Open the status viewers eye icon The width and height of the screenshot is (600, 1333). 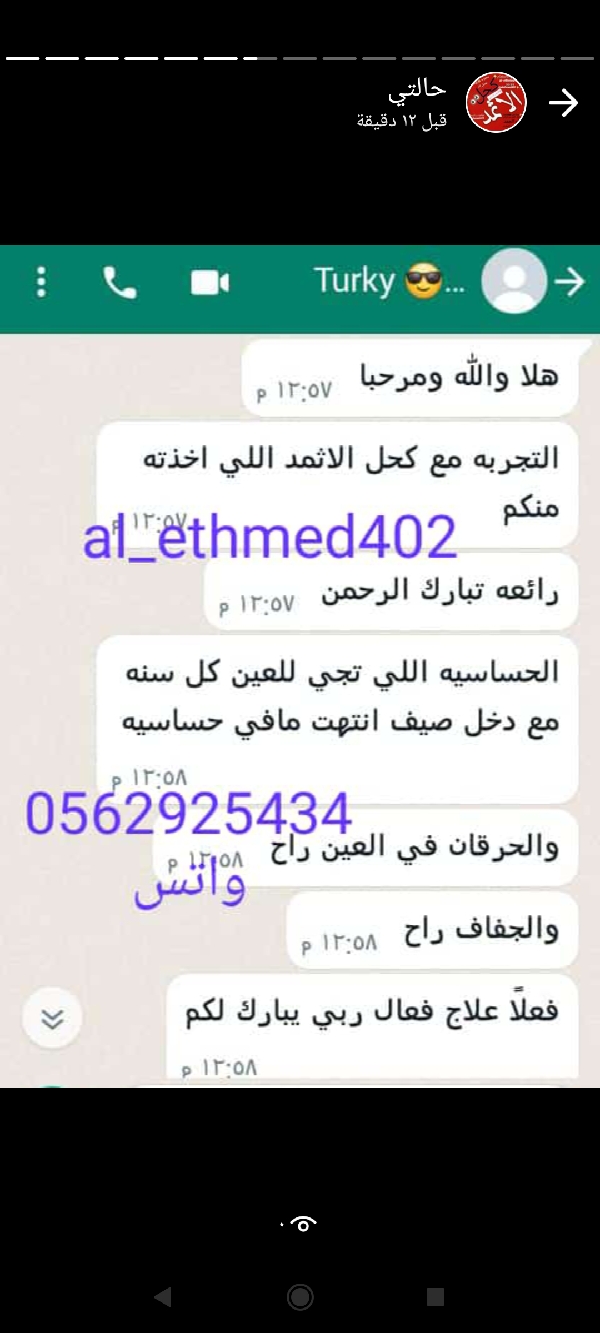pyautogui.click(x=303, y=1223)
